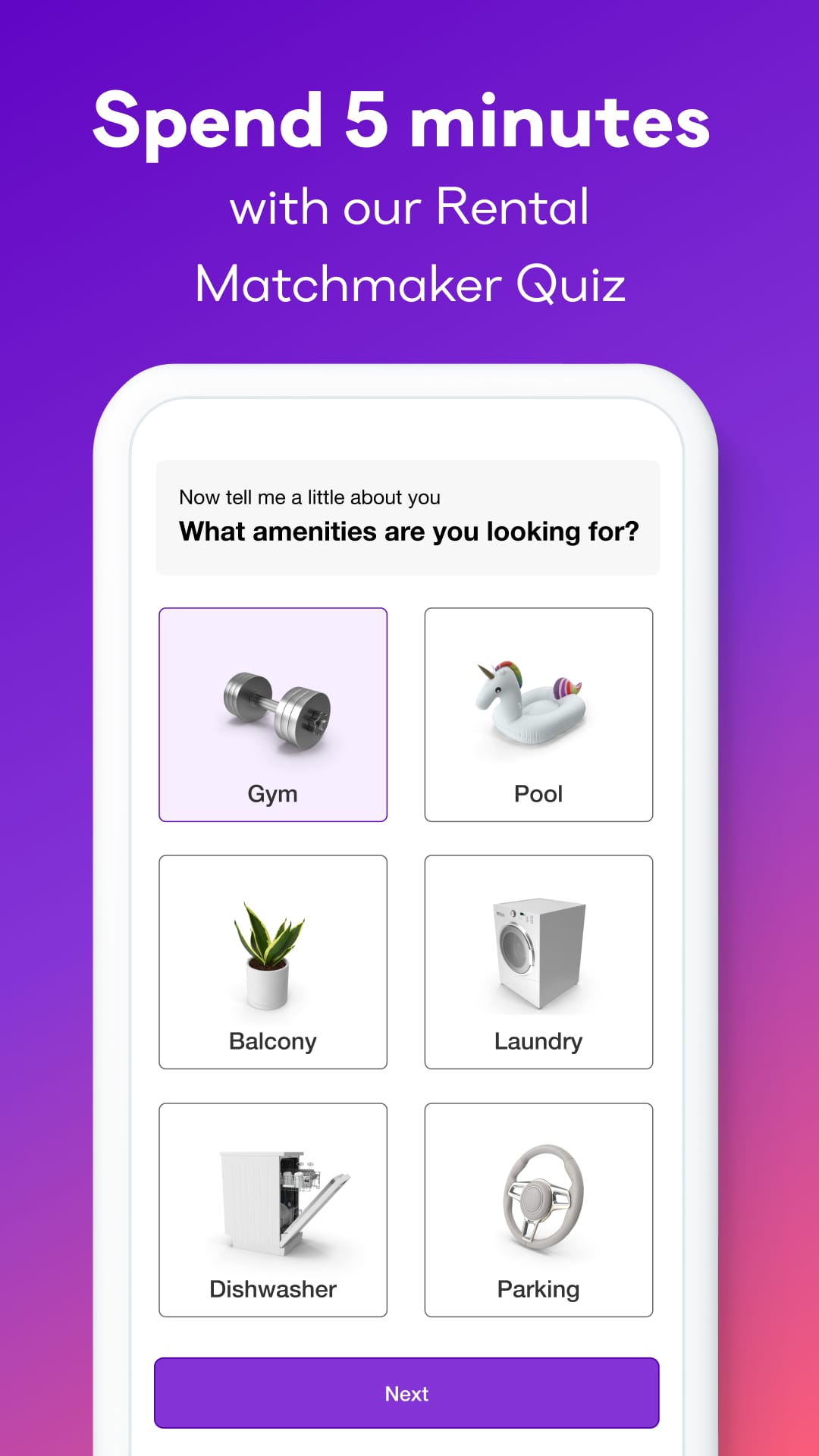Image resolution: width=819 pixels, height=1456 pixels.
Task: Tap the question header panel
Action: pos(408,516)
